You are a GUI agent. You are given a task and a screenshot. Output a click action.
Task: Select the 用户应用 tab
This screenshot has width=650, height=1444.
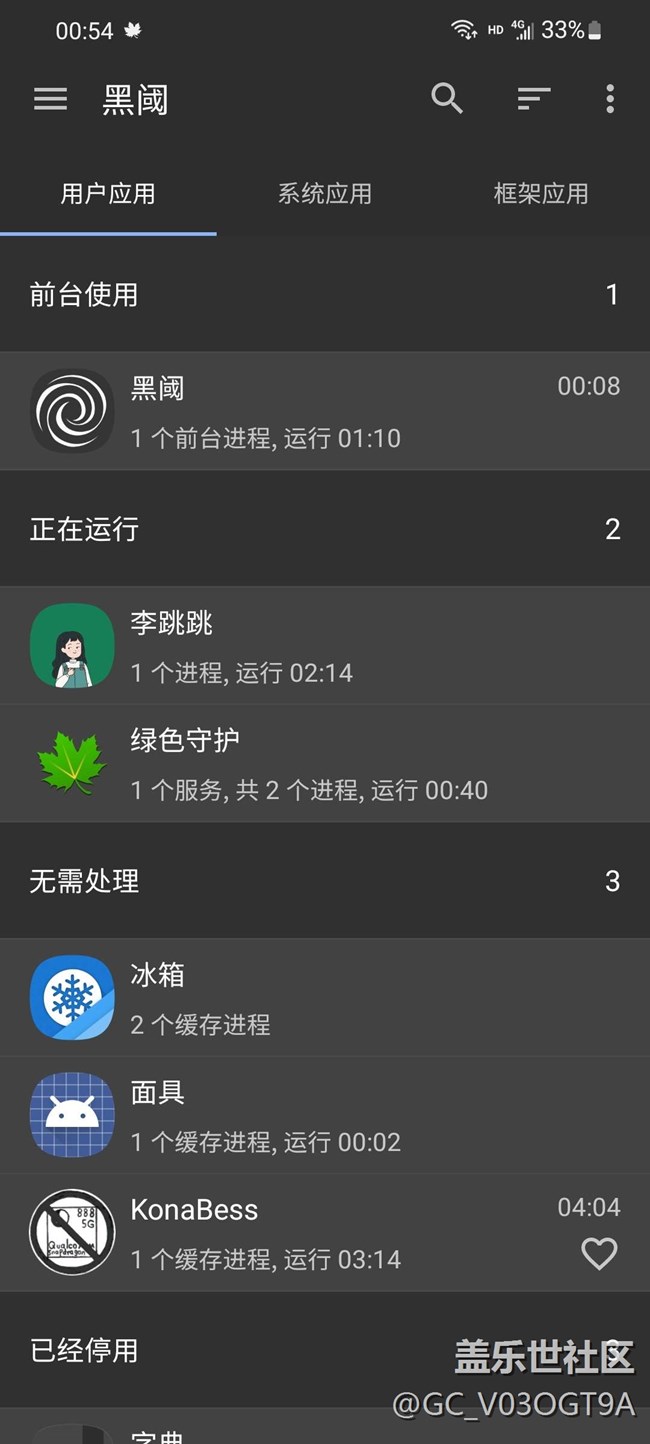pos(108,194)
